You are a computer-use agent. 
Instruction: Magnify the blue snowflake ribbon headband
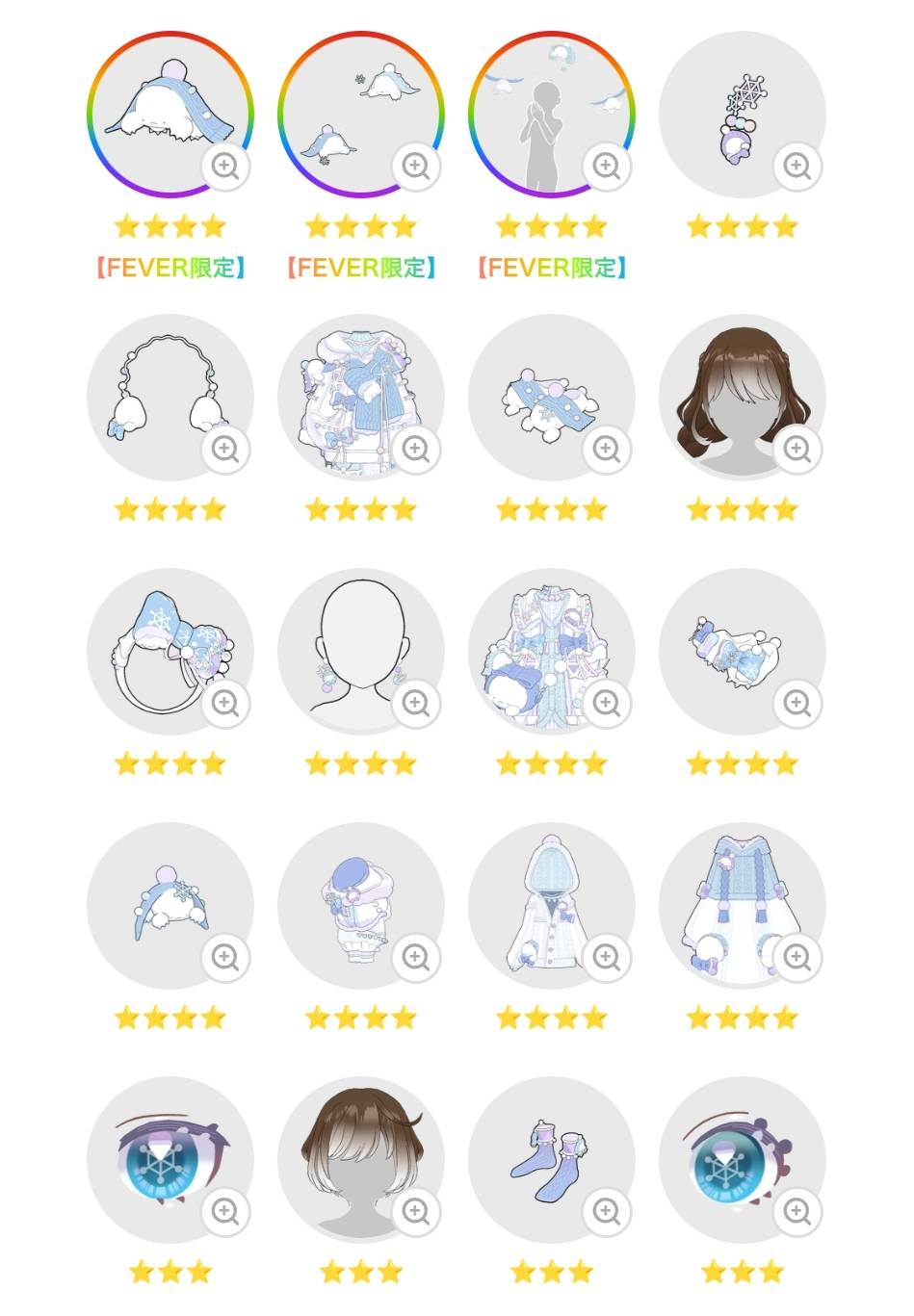point(225,703)
